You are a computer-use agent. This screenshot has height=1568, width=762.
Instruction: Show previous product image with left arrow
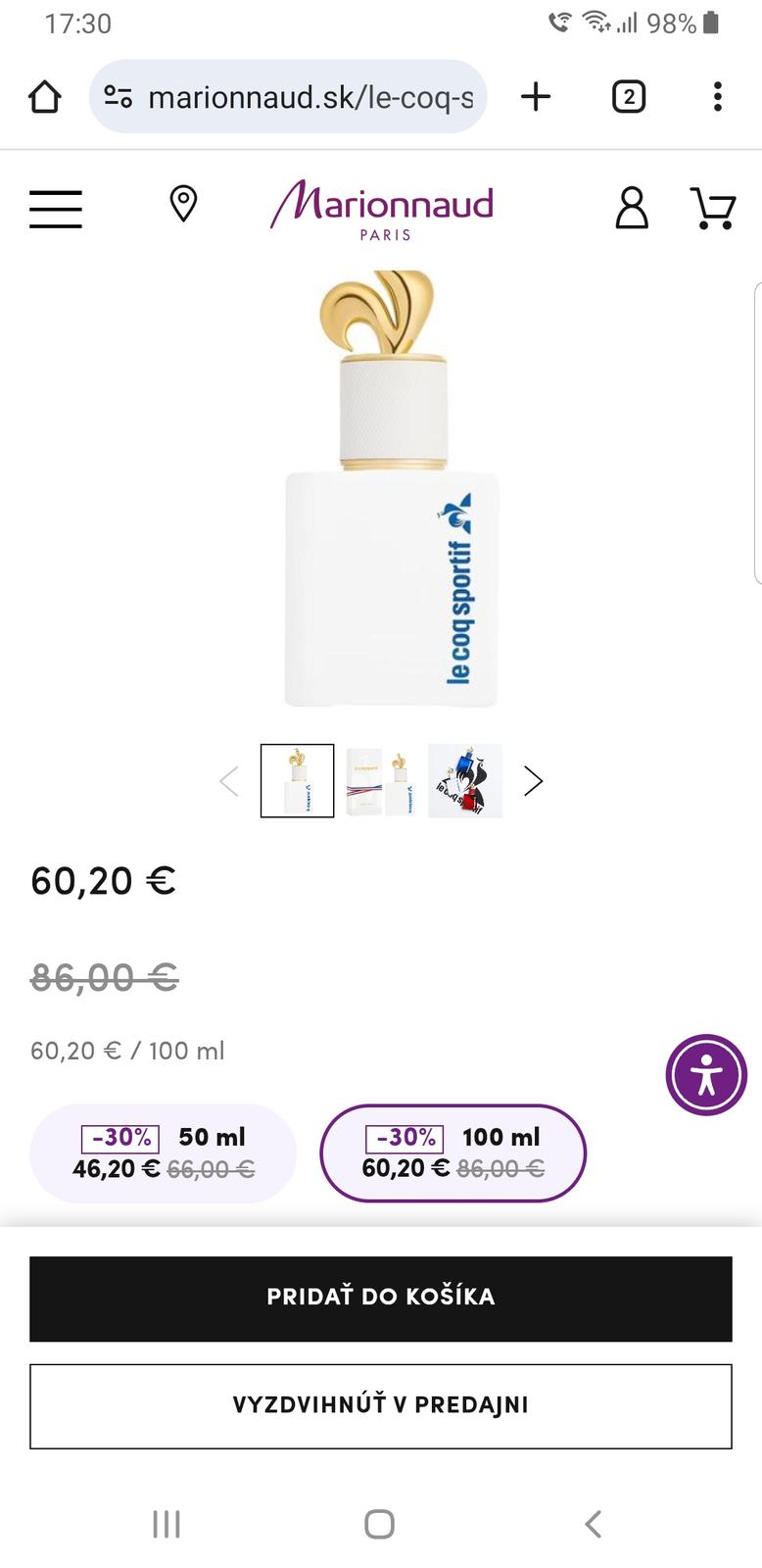[x=229, y=781]
